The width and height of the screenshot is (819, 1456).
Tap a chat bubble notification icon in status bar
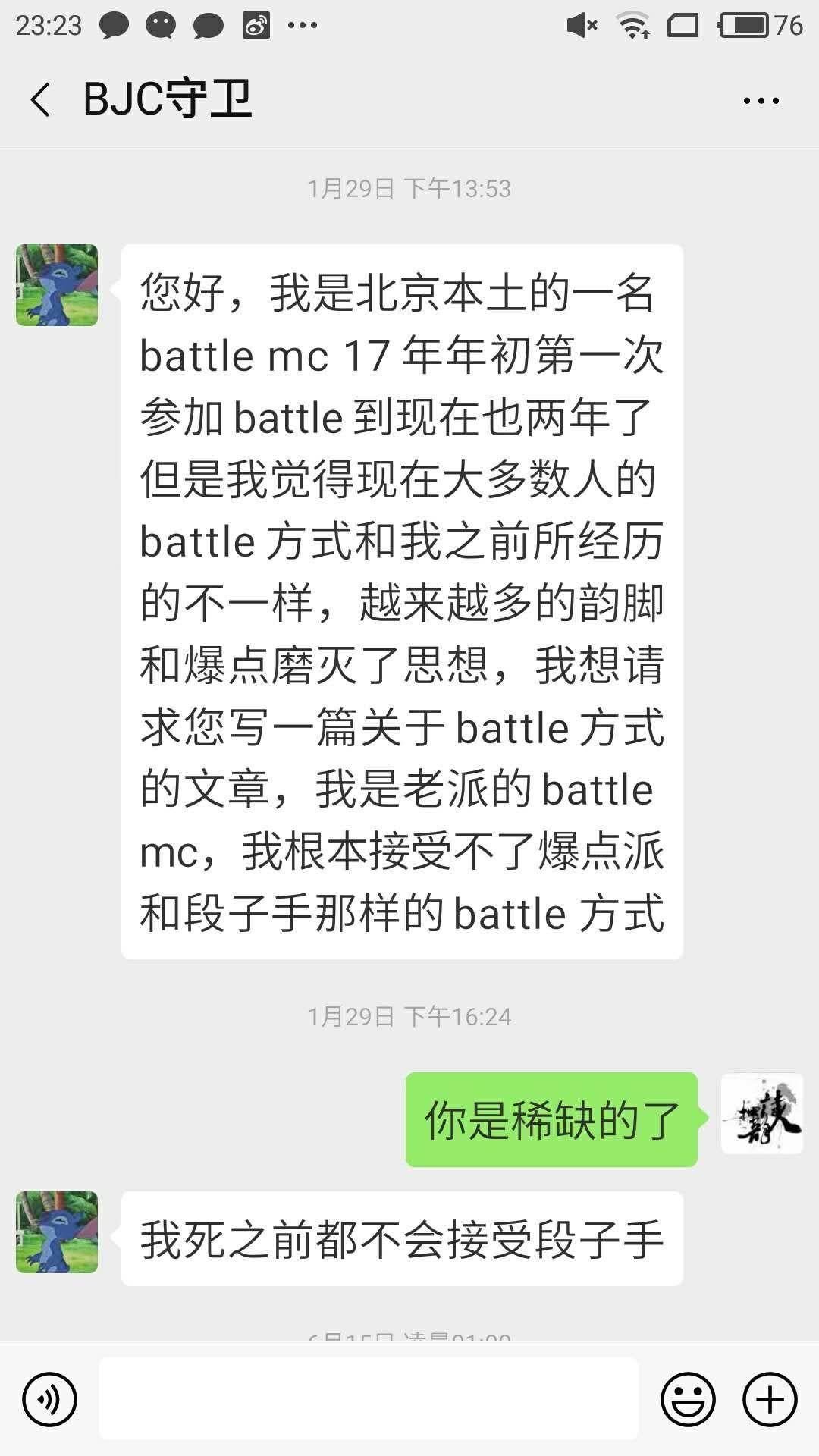(112, 24)
